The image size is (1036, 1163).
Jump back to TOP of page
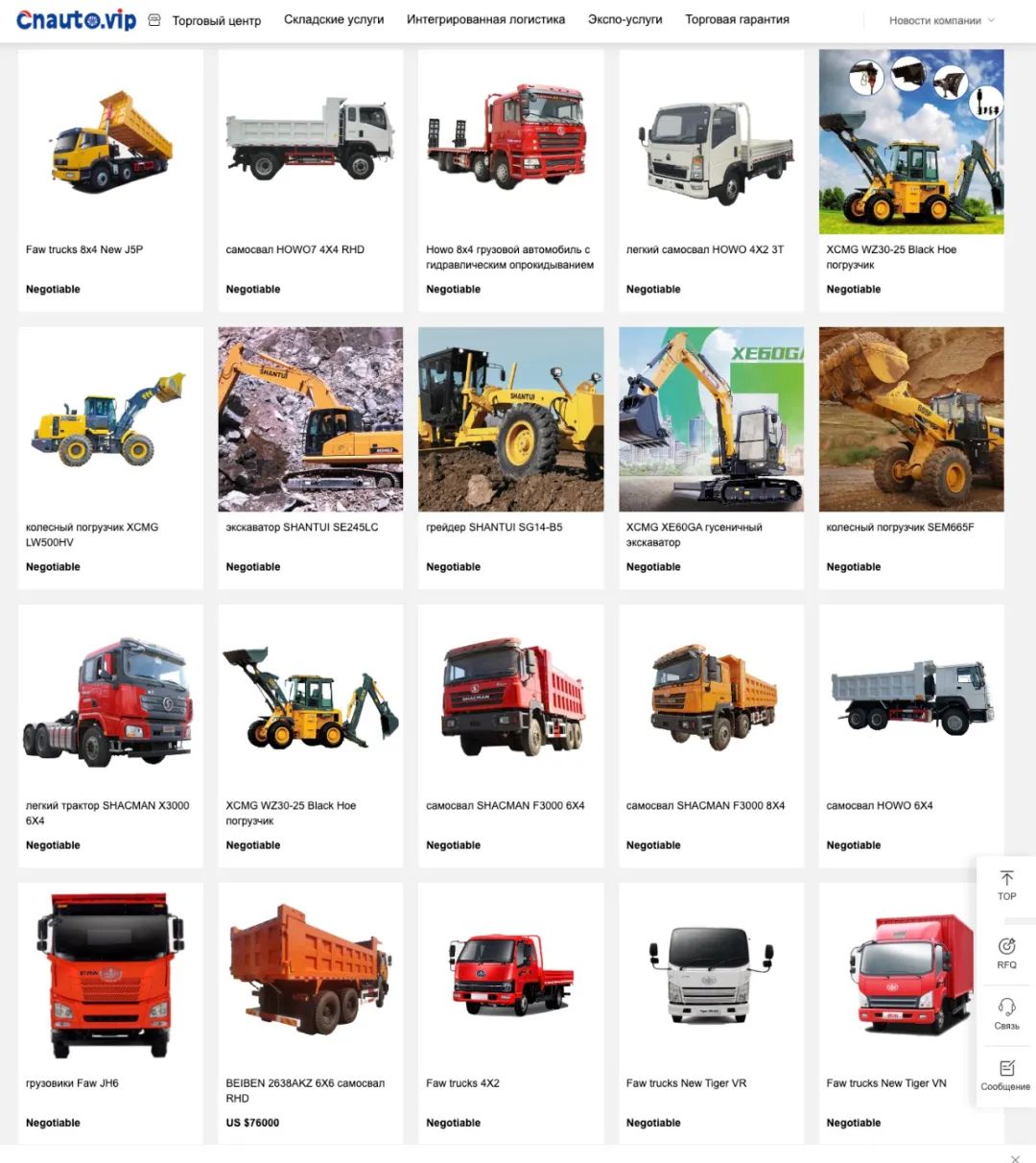(1006, 885)
